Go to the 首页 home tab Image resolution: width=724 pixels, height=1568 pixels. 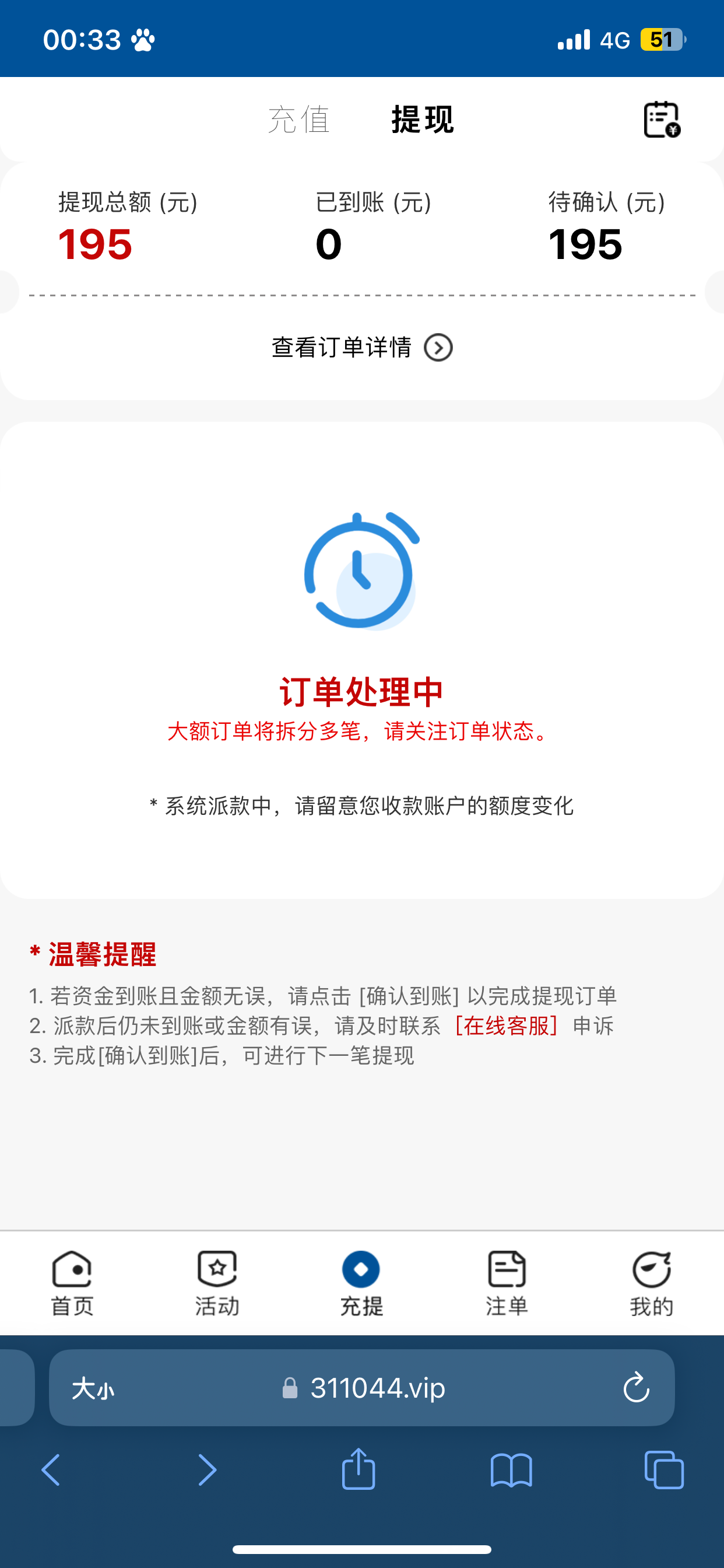coord(72,1283)
